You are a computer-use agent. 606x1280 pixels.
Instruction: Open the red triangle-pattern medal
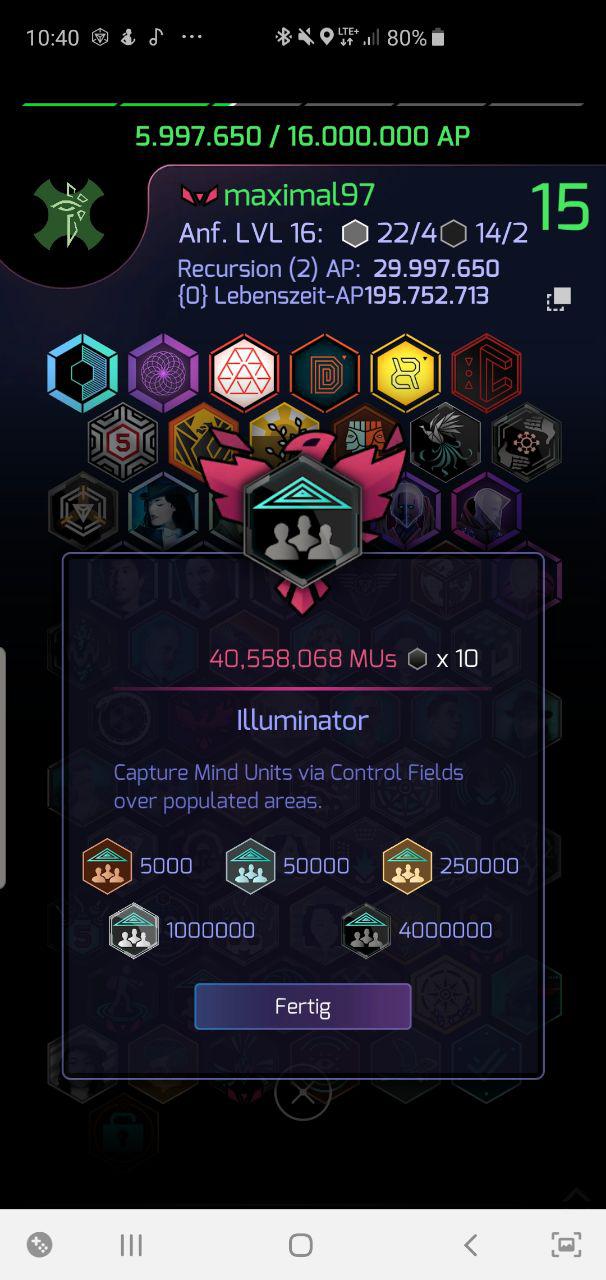(x=244, y=372)
